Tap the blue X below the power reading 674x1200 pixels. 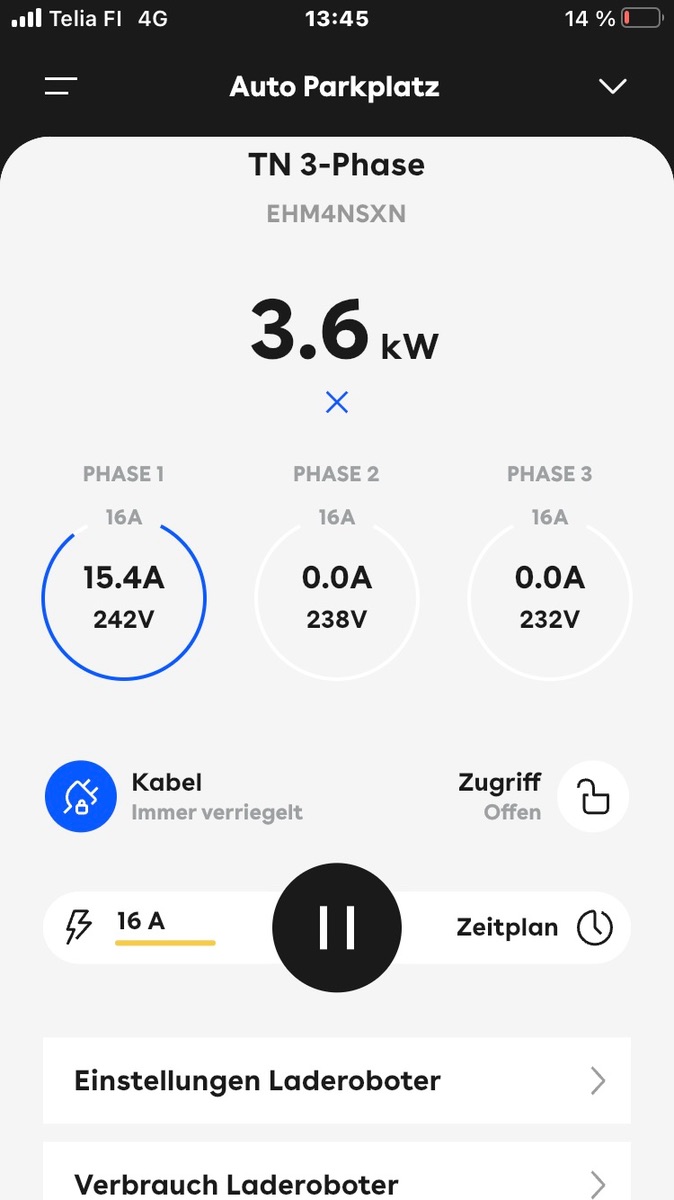pos(337,403)
